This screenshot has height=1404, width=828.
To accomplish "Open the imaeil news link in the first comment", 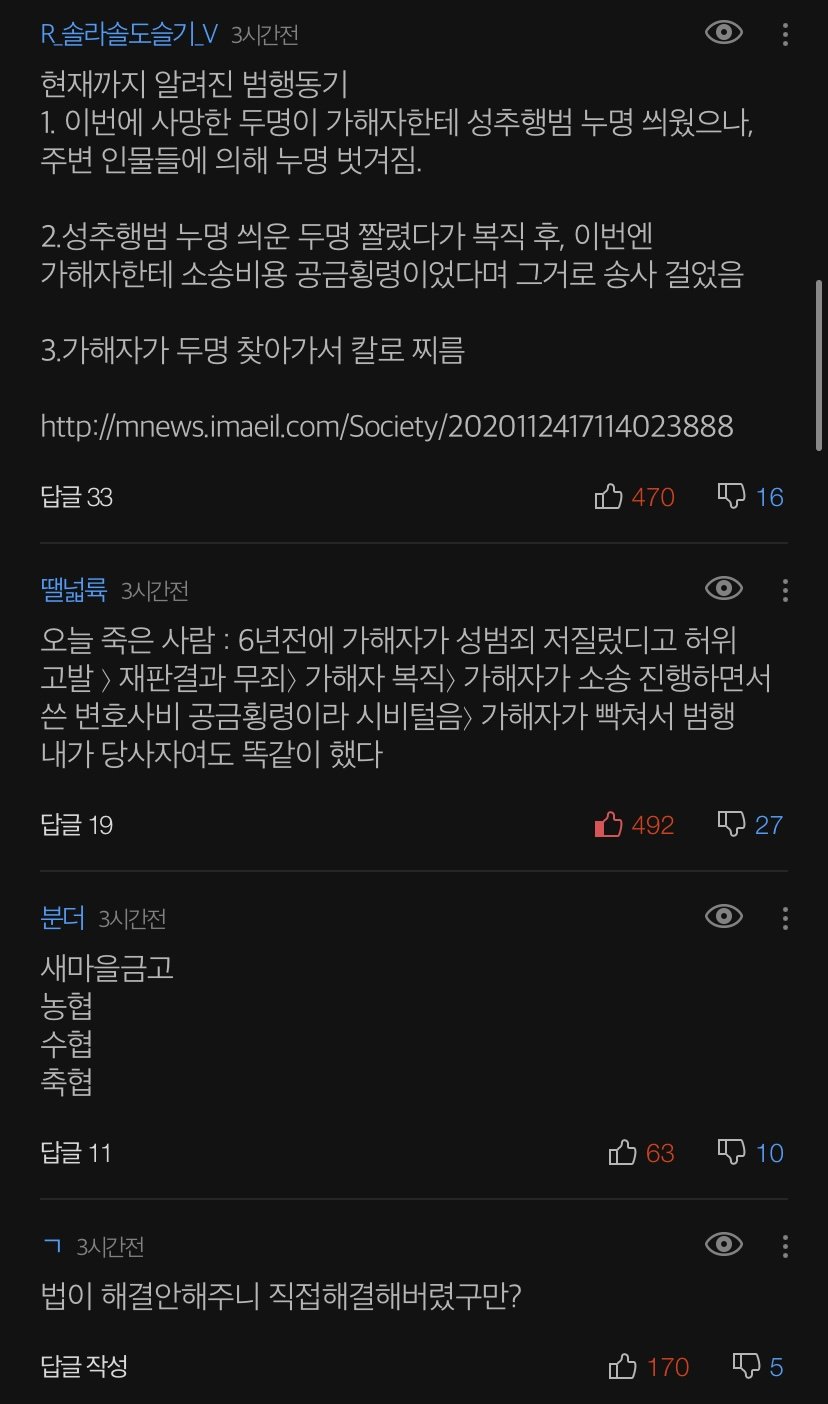I will click(x=387, y=427).
